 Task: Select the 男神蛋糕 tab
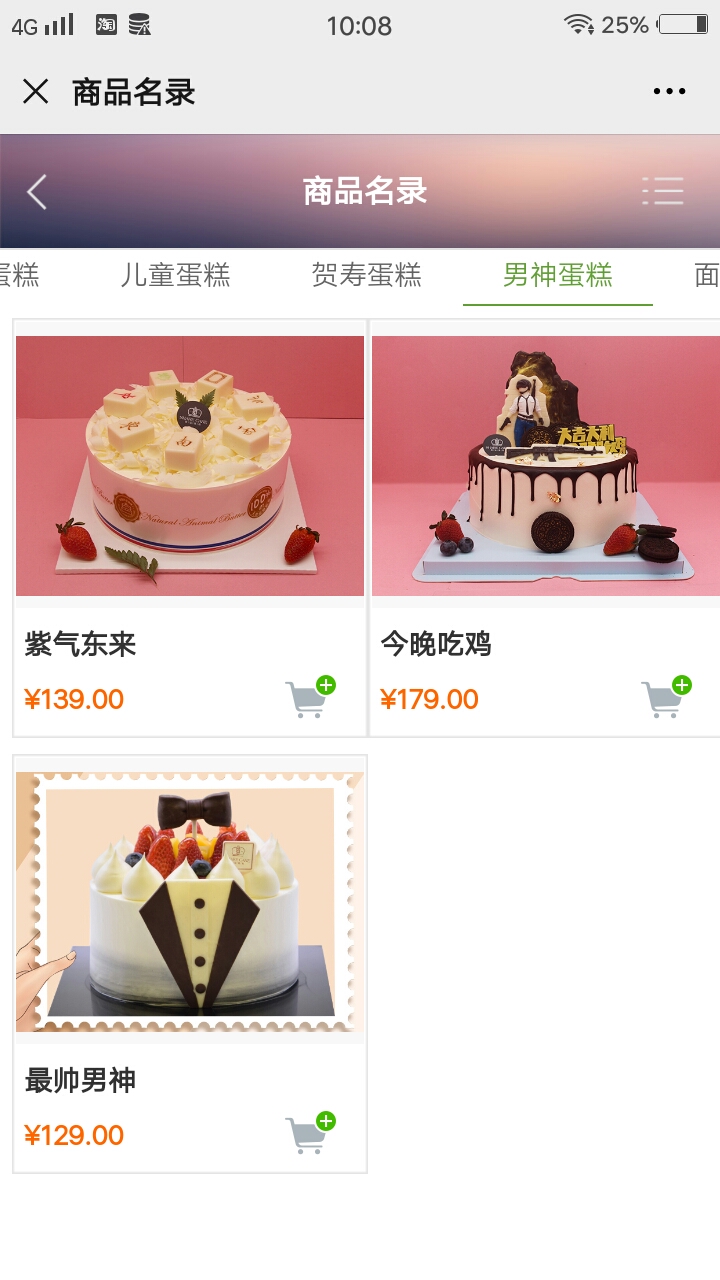click(558, 275)
